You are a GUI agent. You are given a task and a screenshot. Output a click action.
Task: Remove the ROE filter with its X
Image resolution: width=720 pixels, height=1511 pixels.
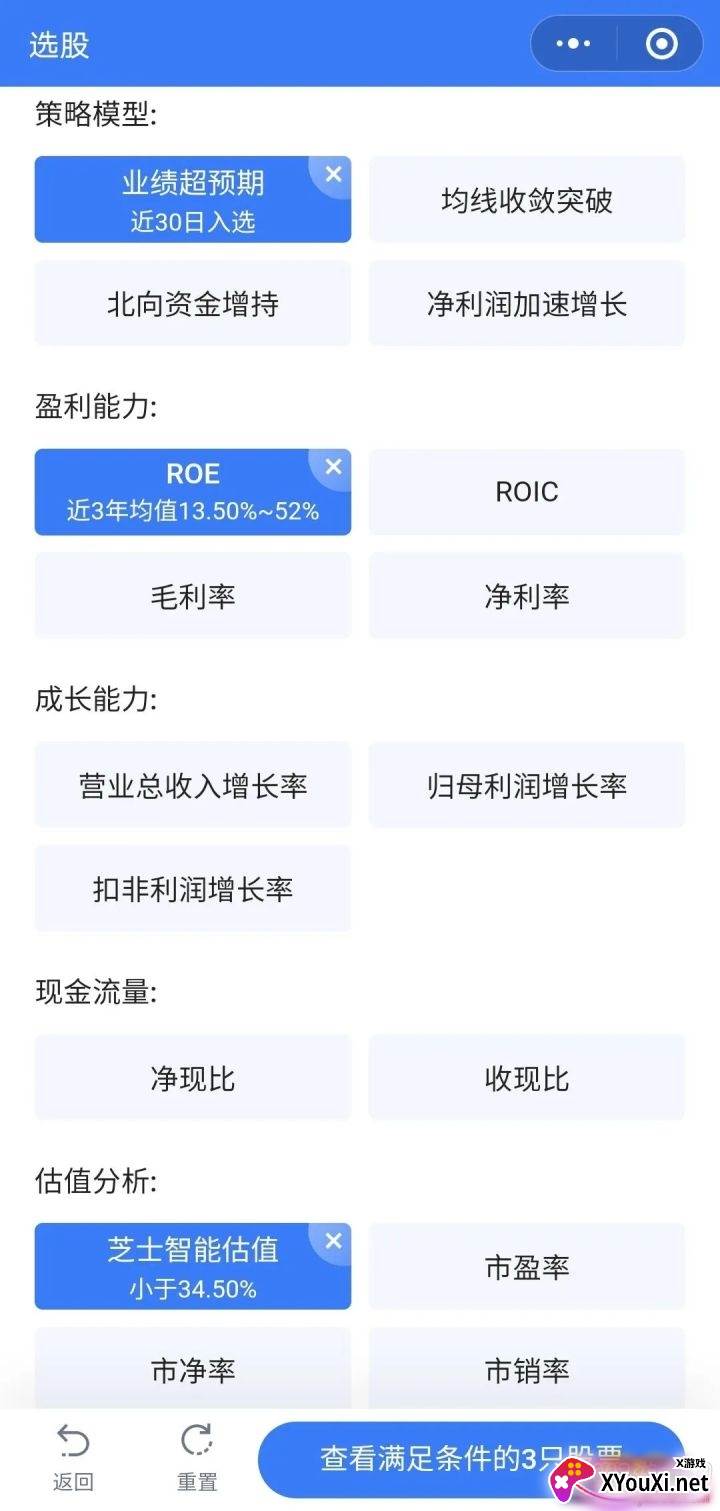point(333,467)
